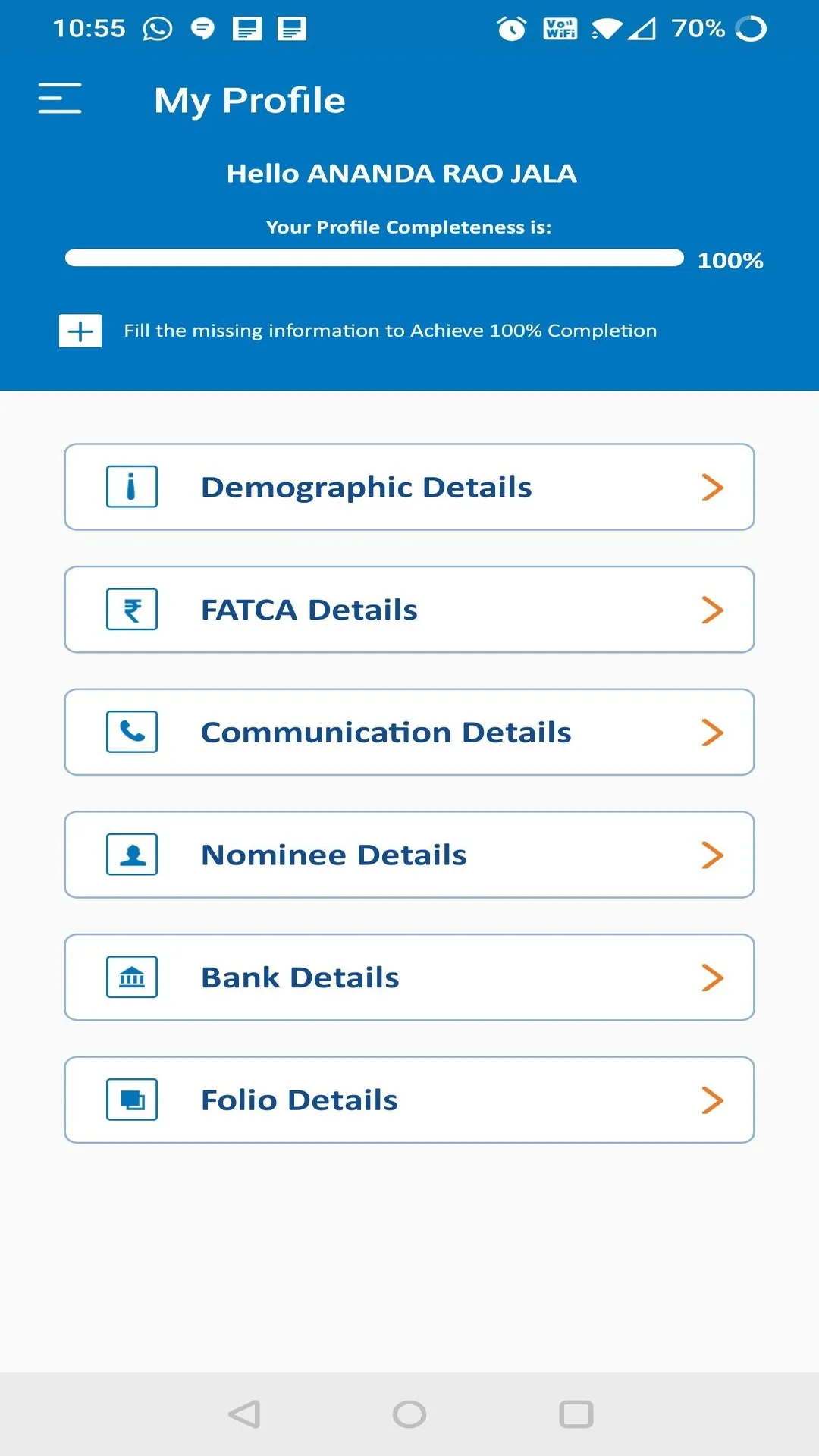
Task: Open the hamburger navigation menu
Action: click(59, 99)
